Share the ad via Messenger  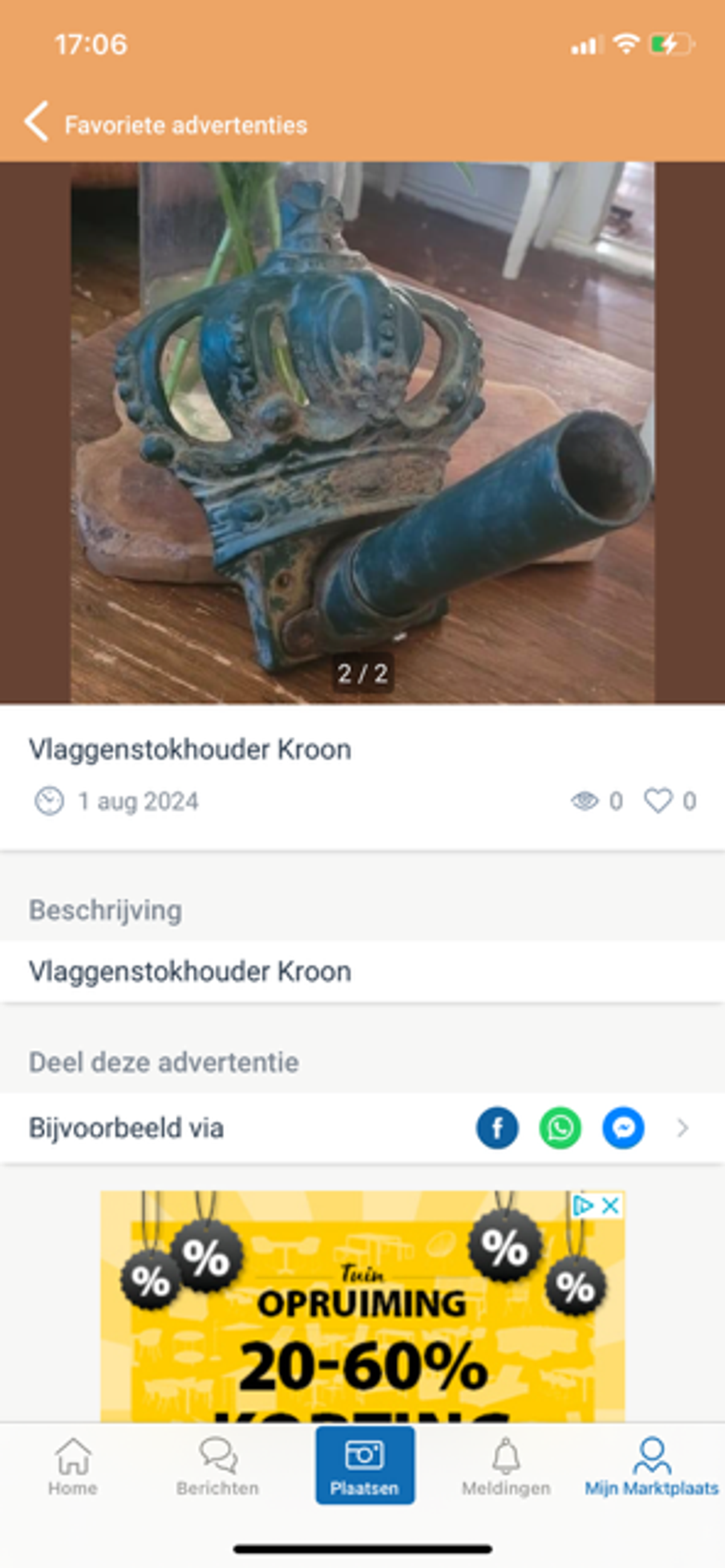tap(623, 1128)
